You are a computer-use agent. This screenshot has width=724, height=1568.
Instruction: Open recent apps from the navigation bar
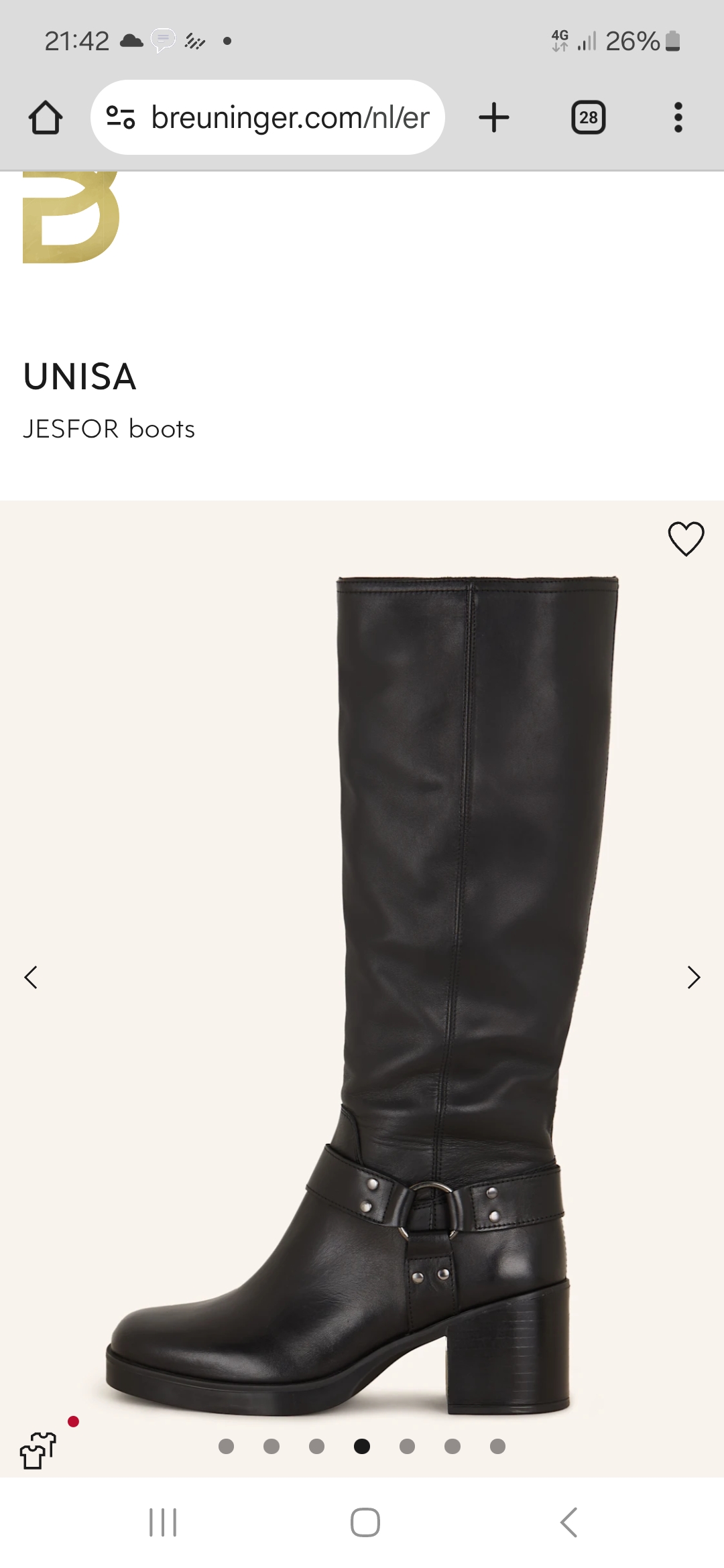163,1522
